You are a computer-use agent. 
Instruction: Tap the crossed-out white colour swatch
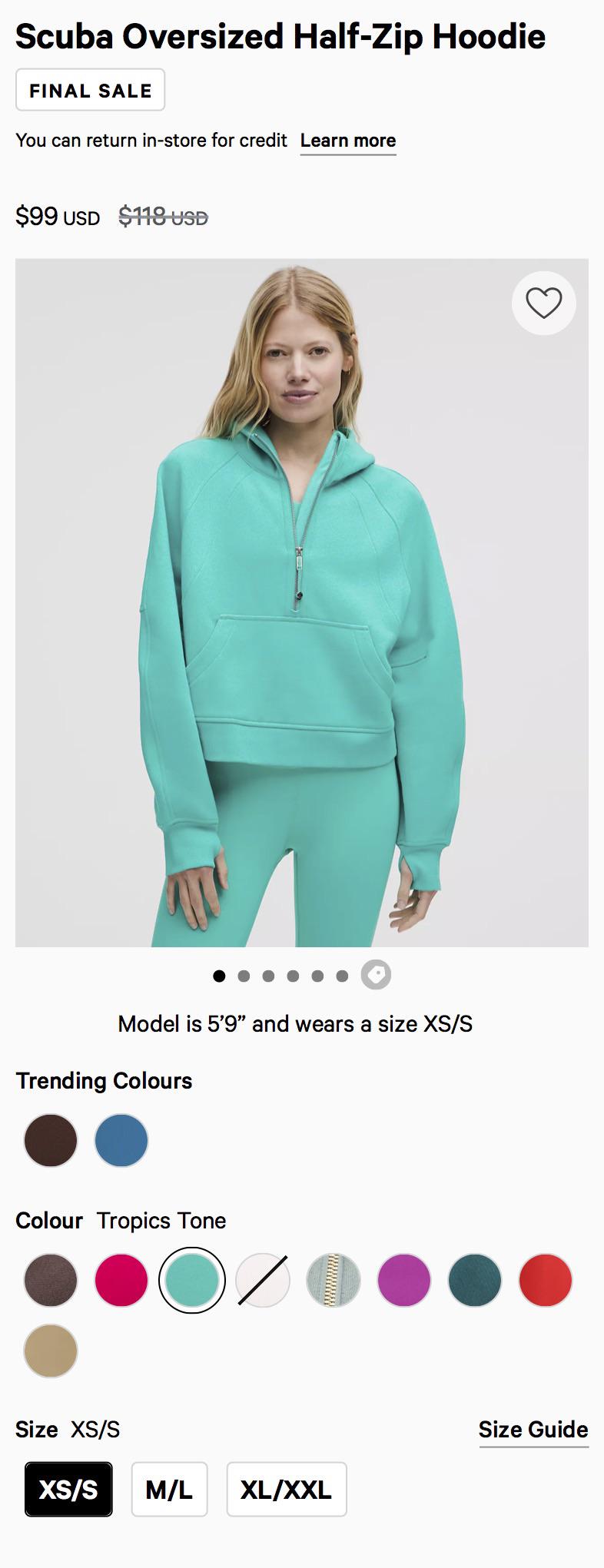click(x=263, y=1280)
